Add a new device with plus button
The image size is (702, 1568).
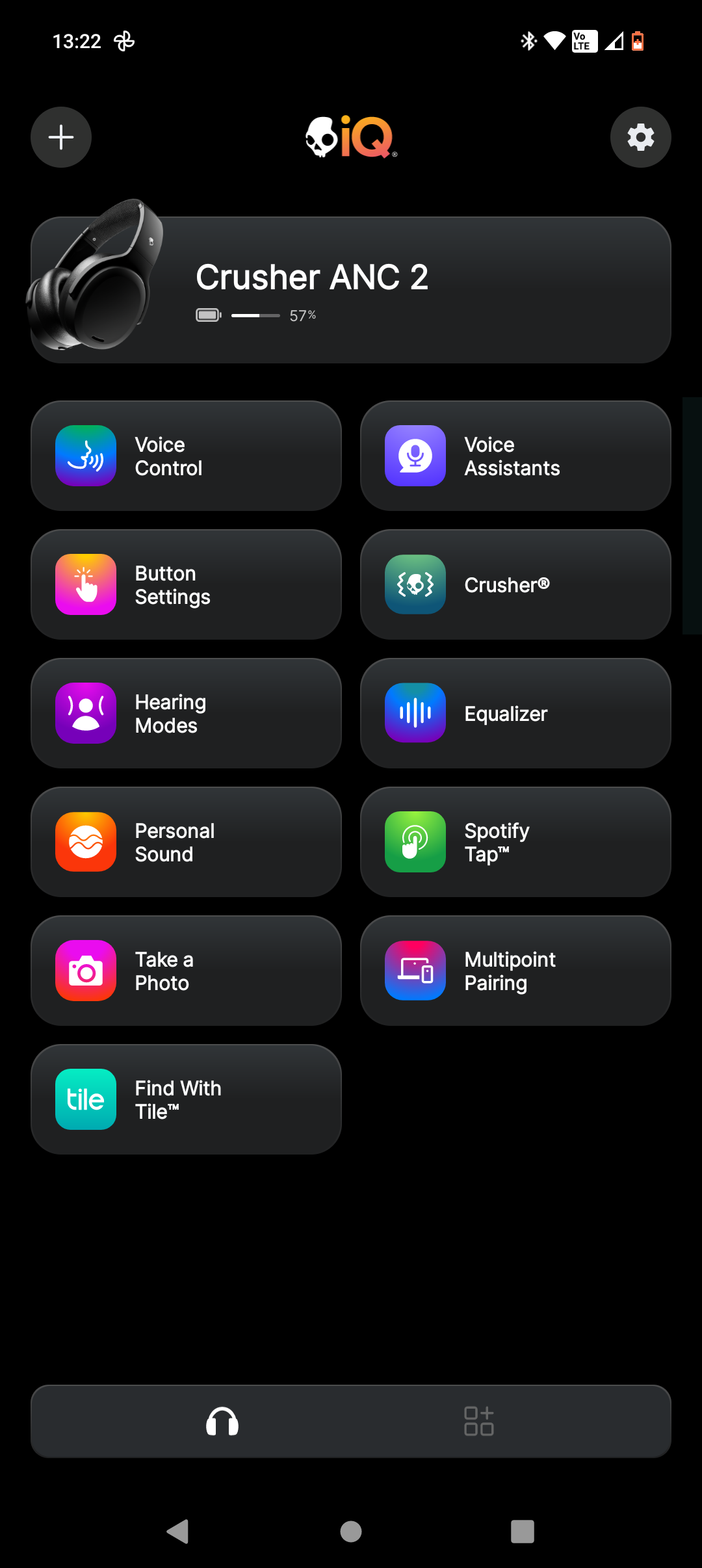pos(60,137)
